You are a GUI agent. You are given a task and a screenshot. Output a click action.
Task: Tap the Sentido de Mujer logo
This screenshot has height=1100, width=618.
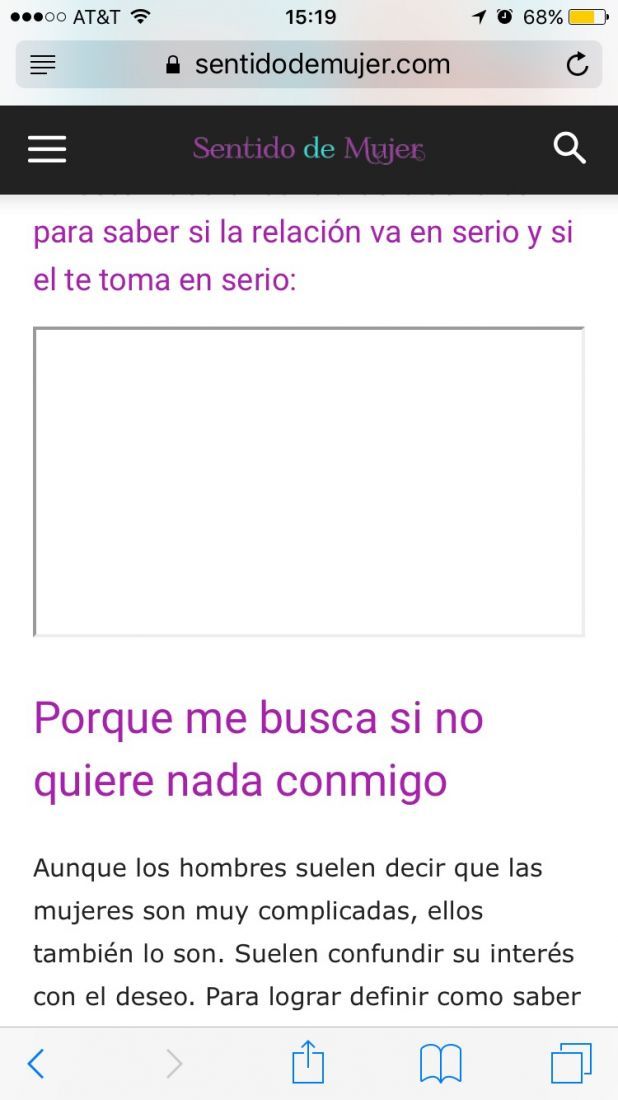click(309, 149)
